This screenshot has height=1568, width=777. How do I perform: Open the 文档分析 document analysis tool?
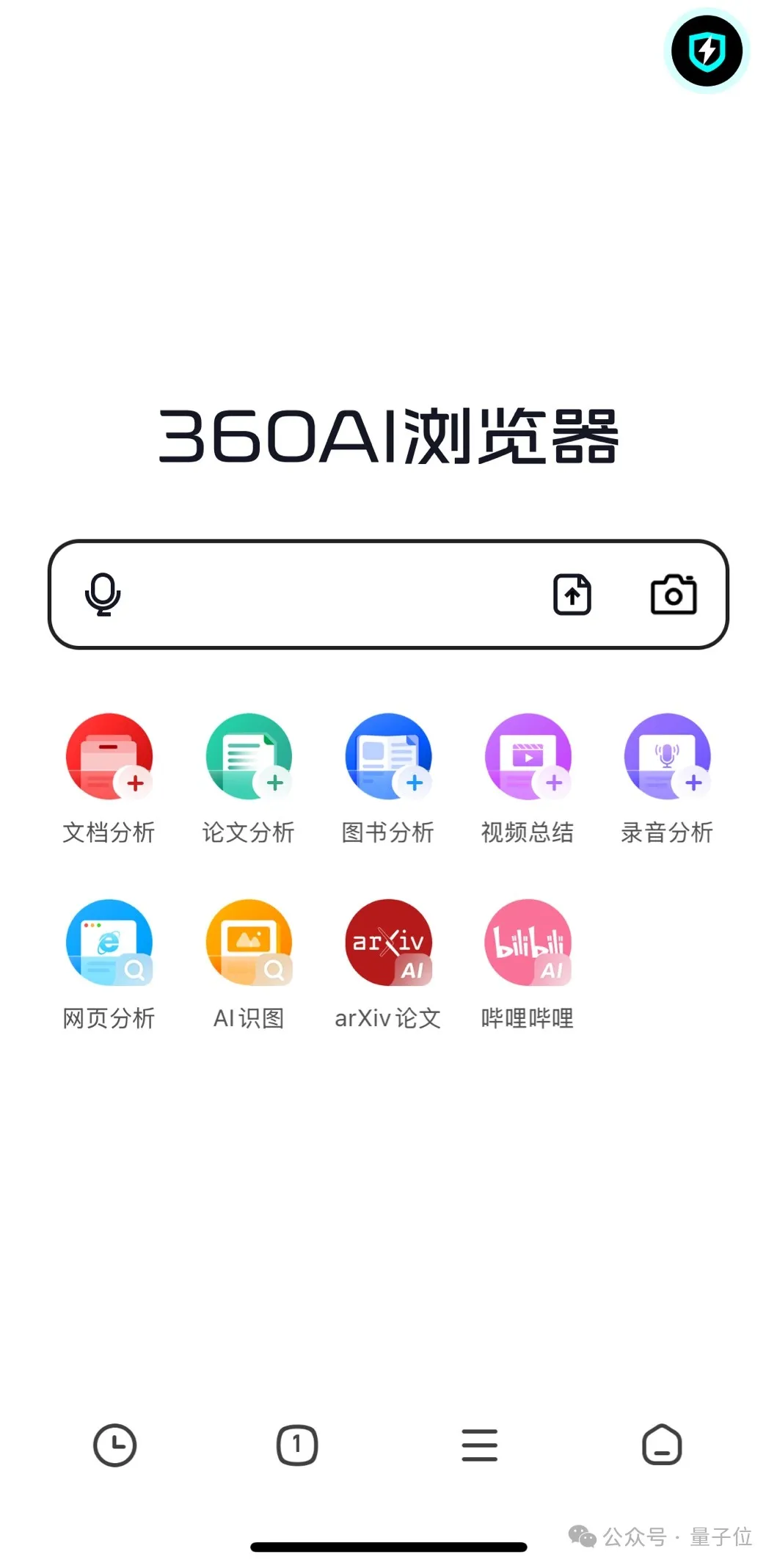tap(109, 758)
